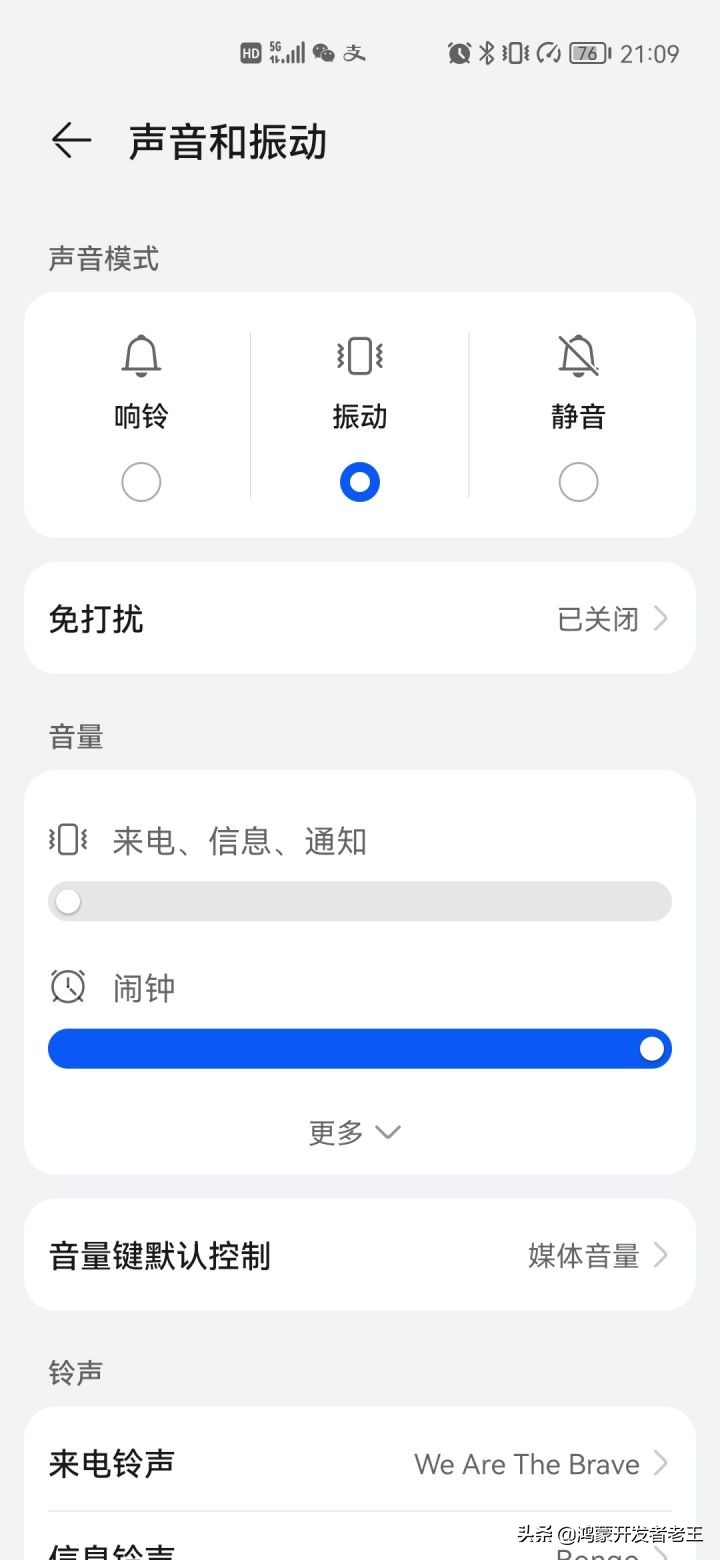Click the WeChat icon in the status bar
This screenshot has height=1560, width=720.
click(321, 52)
